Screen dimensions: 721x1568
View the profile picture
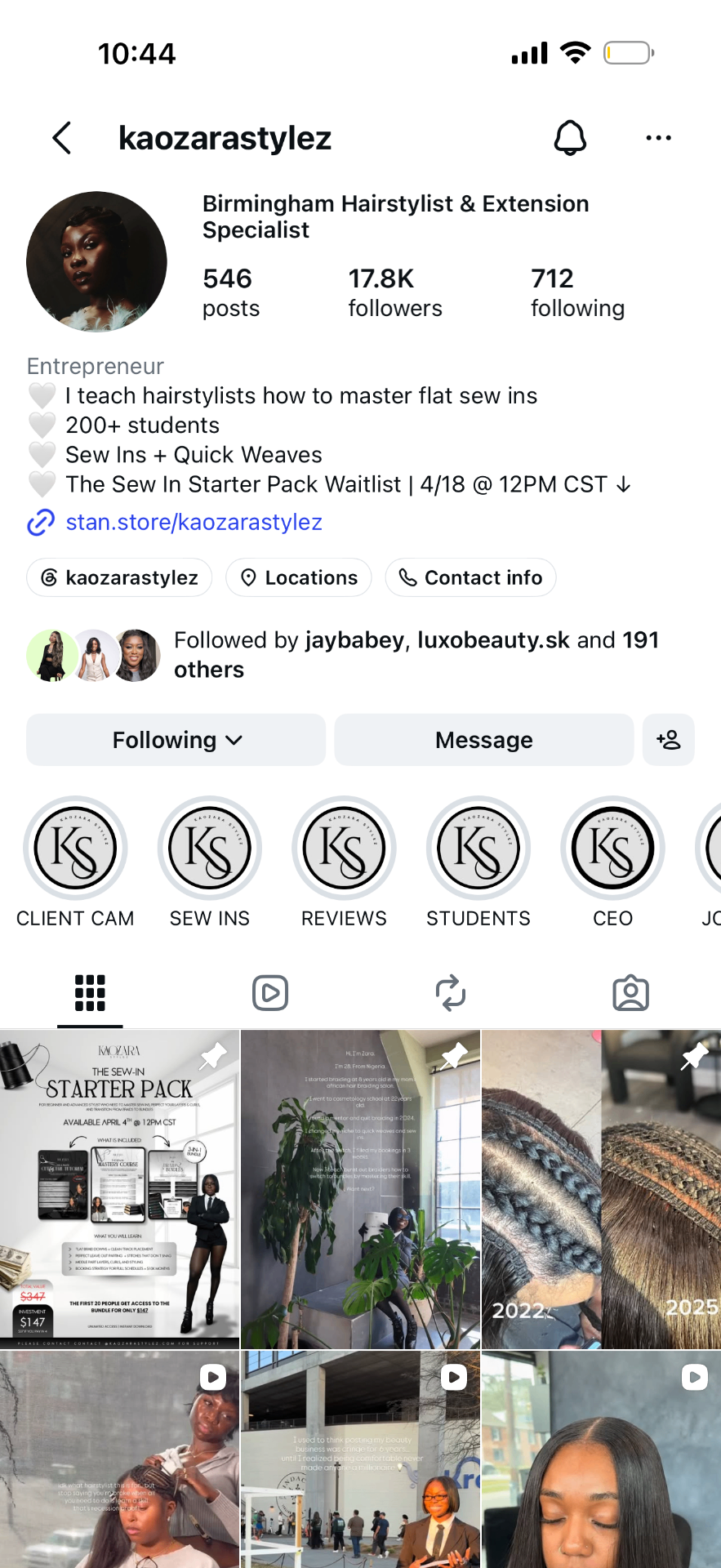click(96, 262)
